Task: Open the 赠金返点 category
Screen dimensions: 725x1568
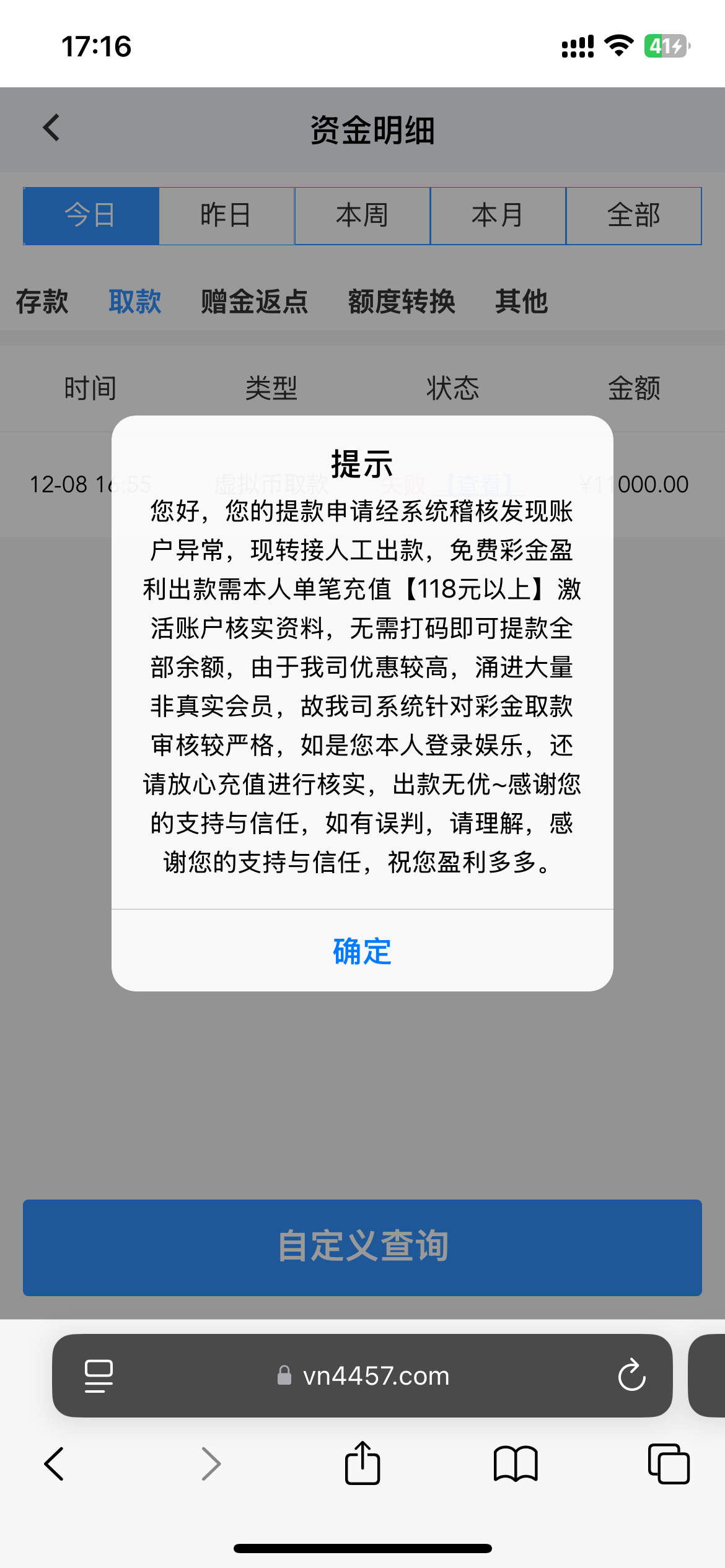Action: [254, 302]
